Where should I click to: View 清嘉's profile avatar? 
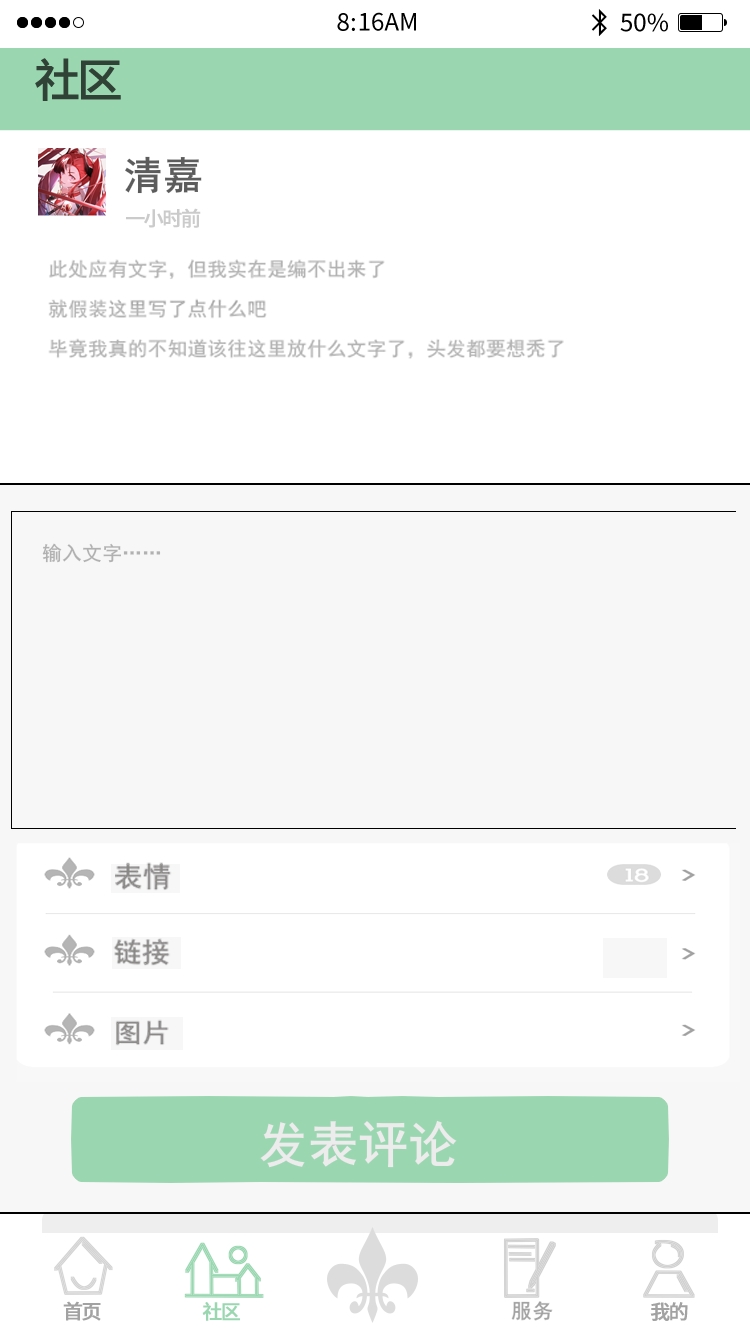click(x=72, y=182)
